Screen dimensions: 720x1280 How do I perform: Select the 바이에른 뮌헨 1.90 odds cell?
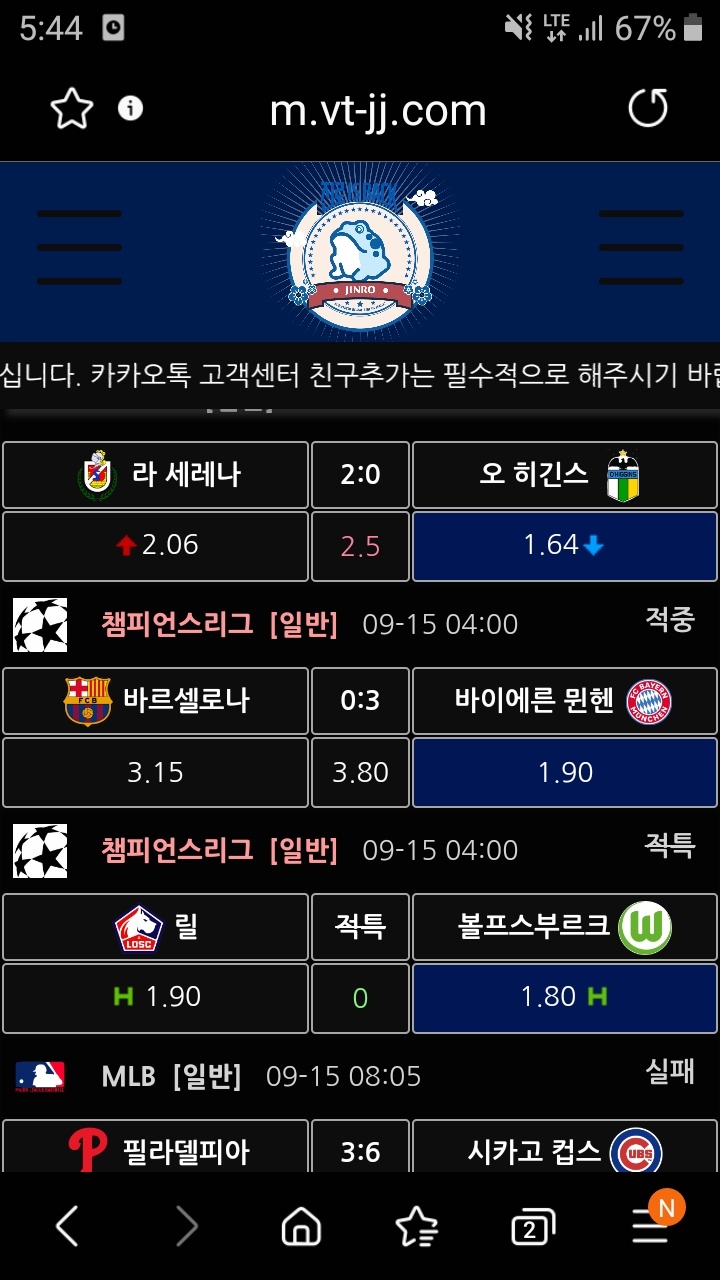coord(564,772)
